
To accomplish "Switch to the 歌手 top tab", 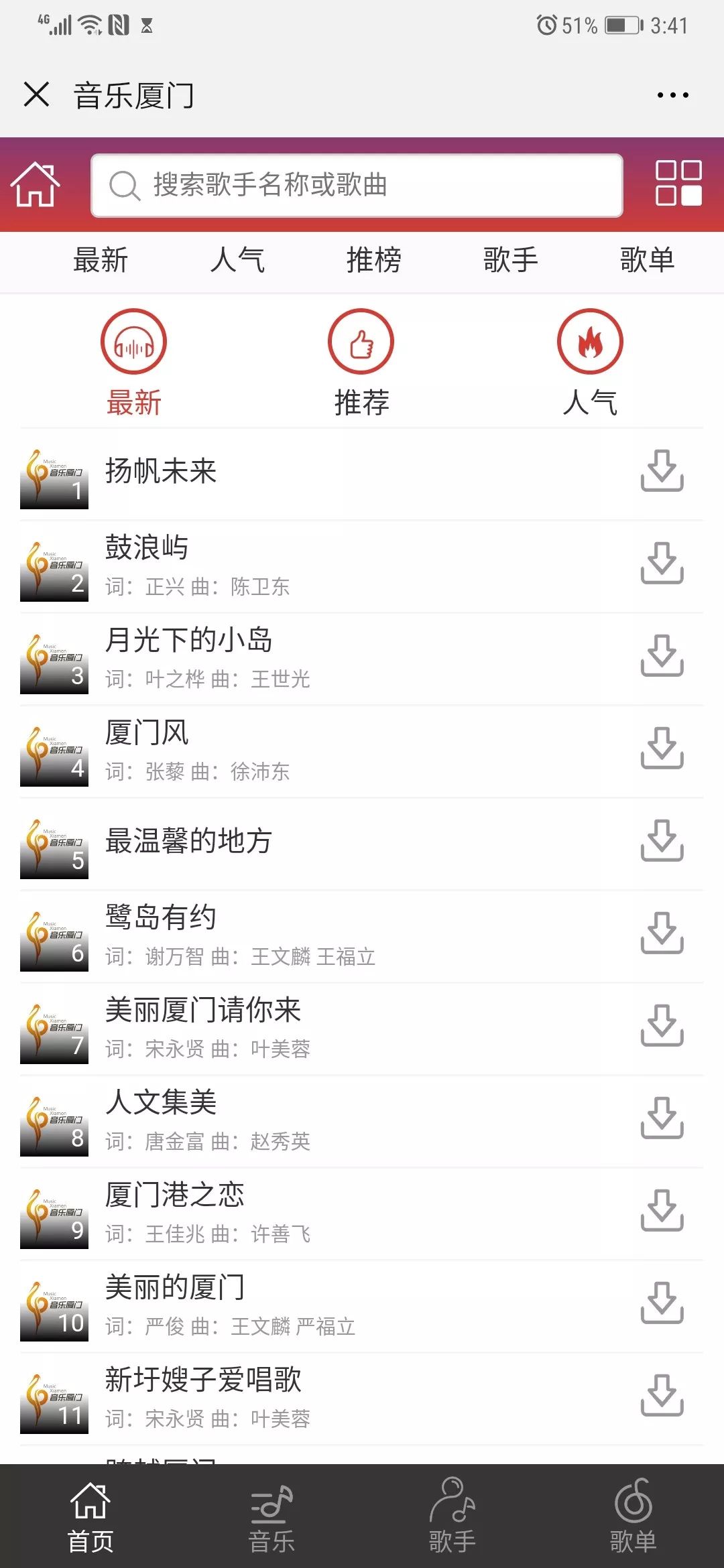I will click(511, 260).
